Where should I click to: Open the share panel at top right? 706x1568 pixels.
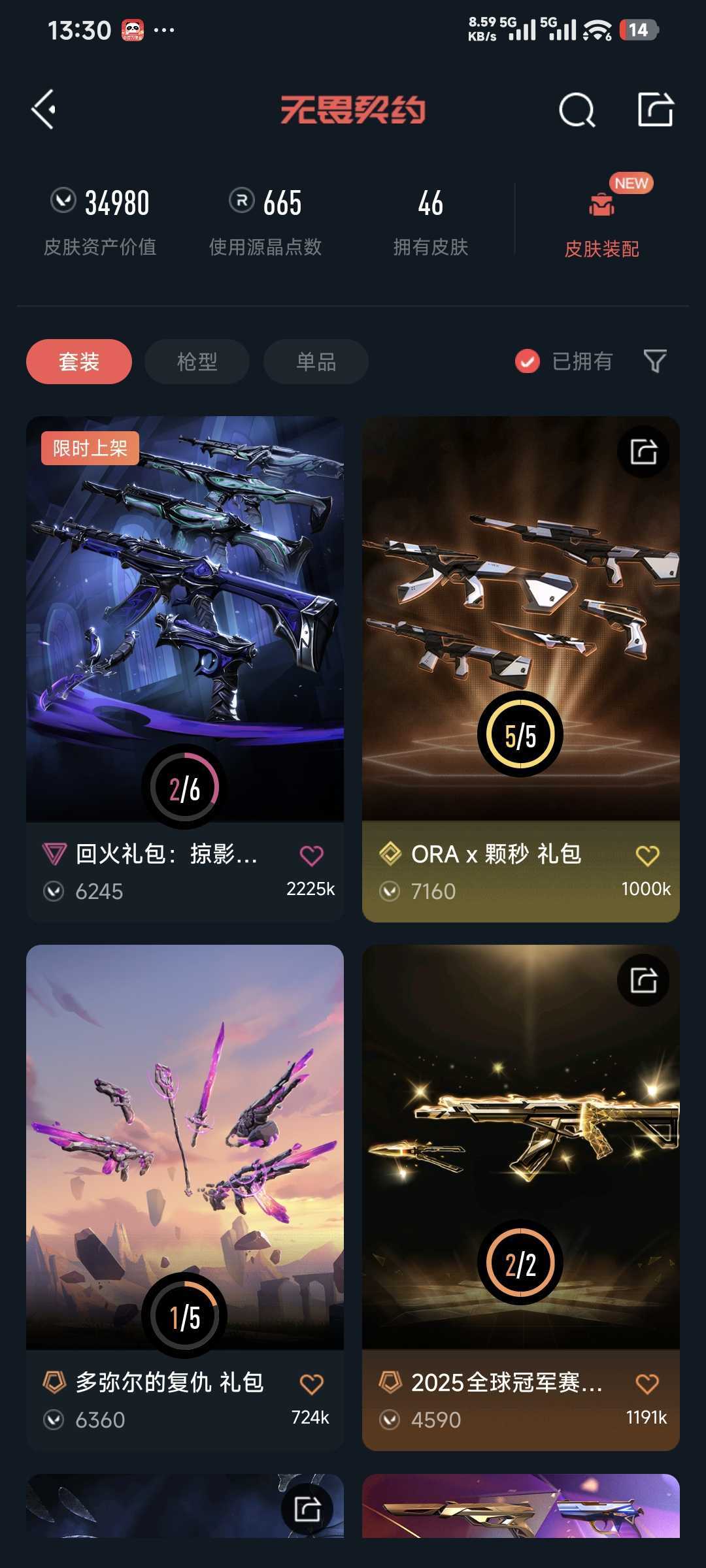click(654, 109)
